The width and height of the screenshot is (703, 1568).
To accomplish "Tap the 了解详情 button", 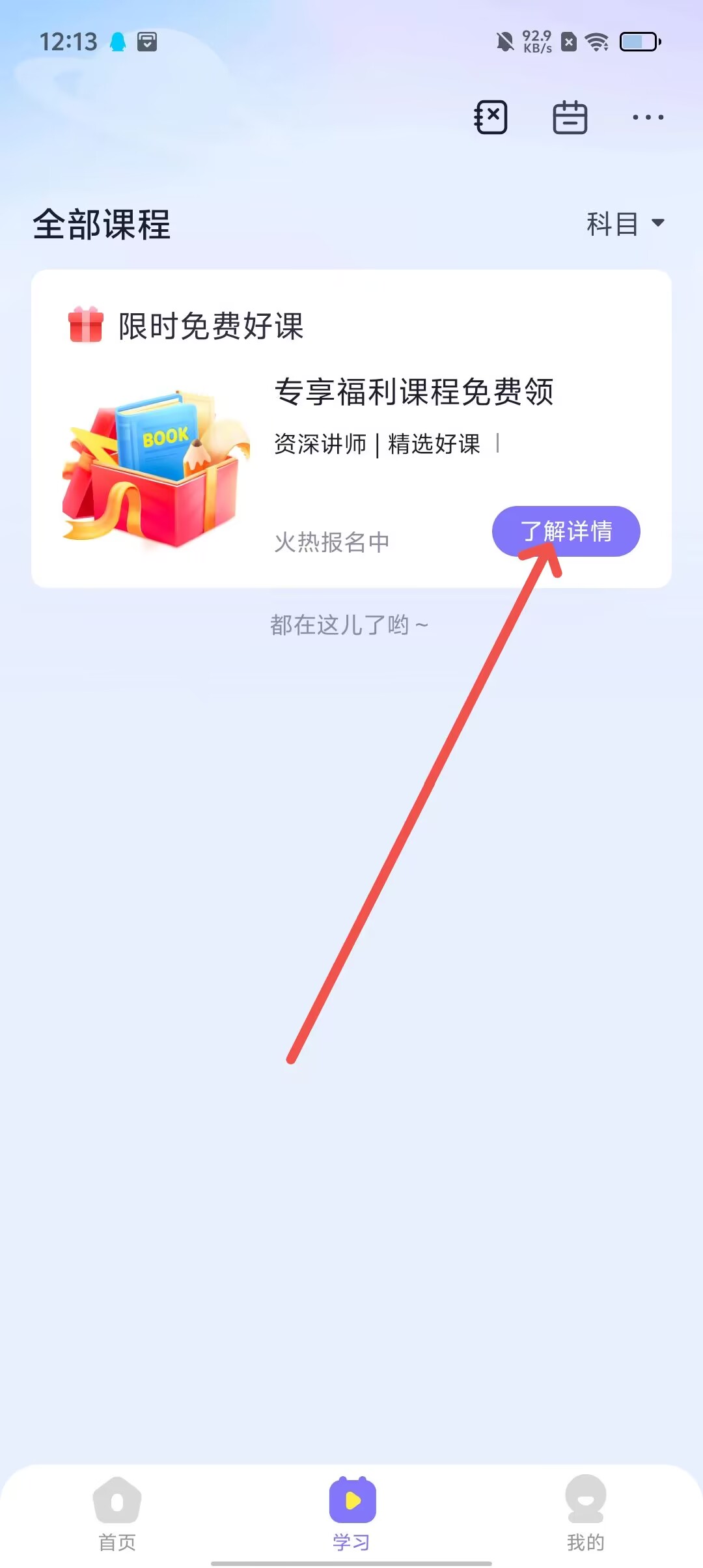I will coord(566,531).
